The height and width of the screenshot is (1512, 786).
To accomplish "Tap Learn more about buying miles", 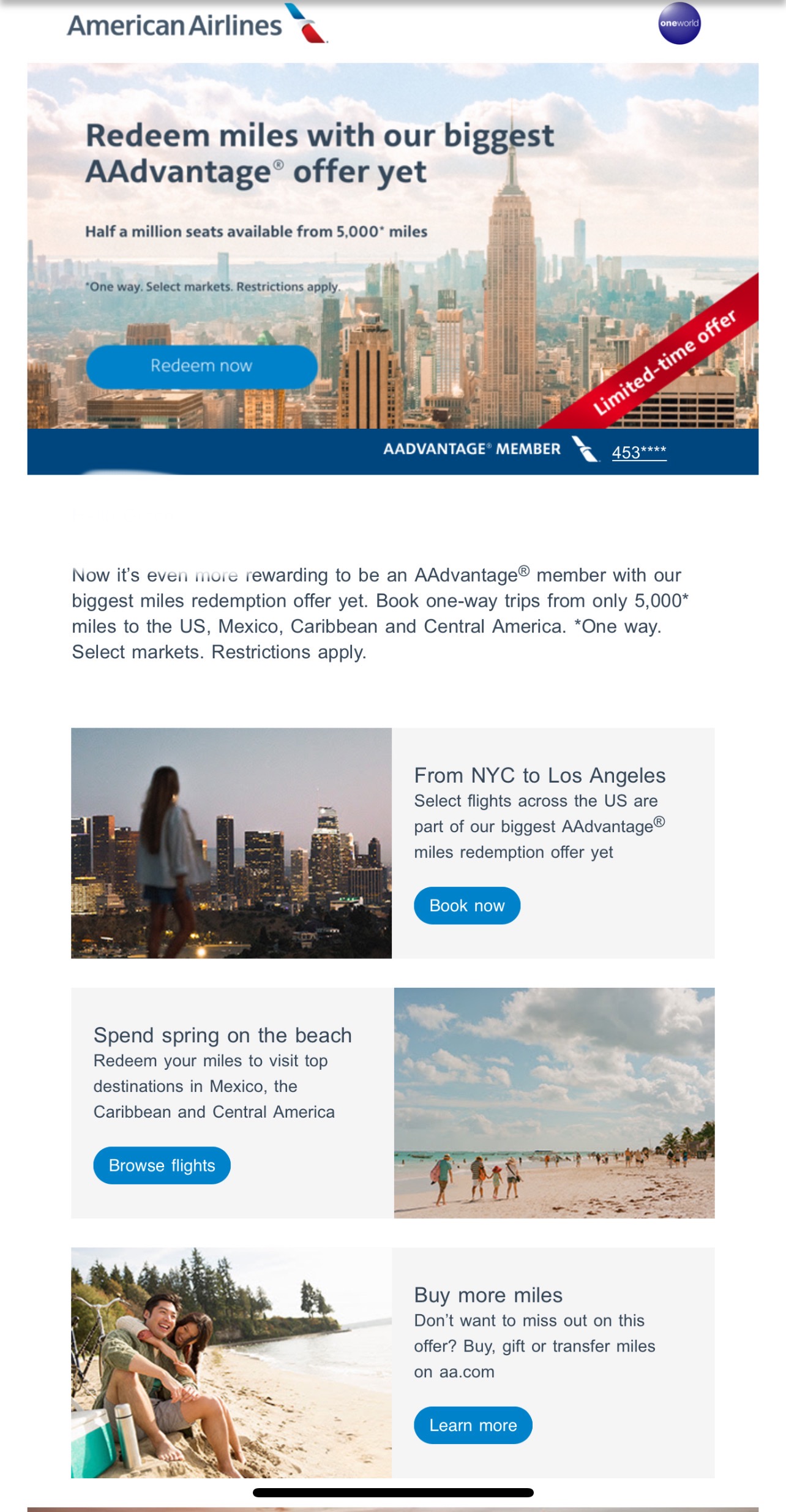I will (473, 1425).
